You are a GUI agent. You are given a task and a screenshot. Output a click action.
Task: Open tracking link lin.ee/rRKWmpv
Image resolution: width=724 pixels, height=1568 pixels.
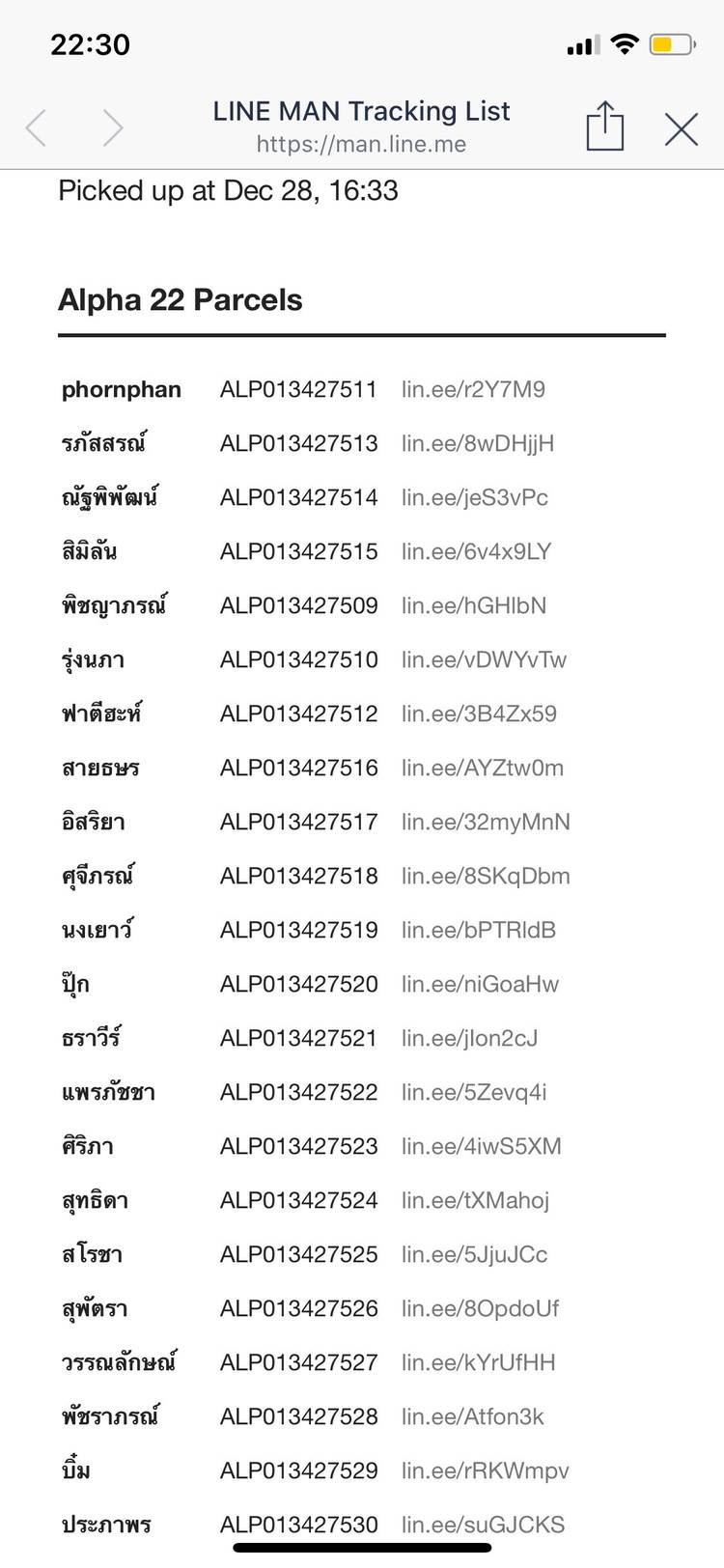[x=485, y=1471]
